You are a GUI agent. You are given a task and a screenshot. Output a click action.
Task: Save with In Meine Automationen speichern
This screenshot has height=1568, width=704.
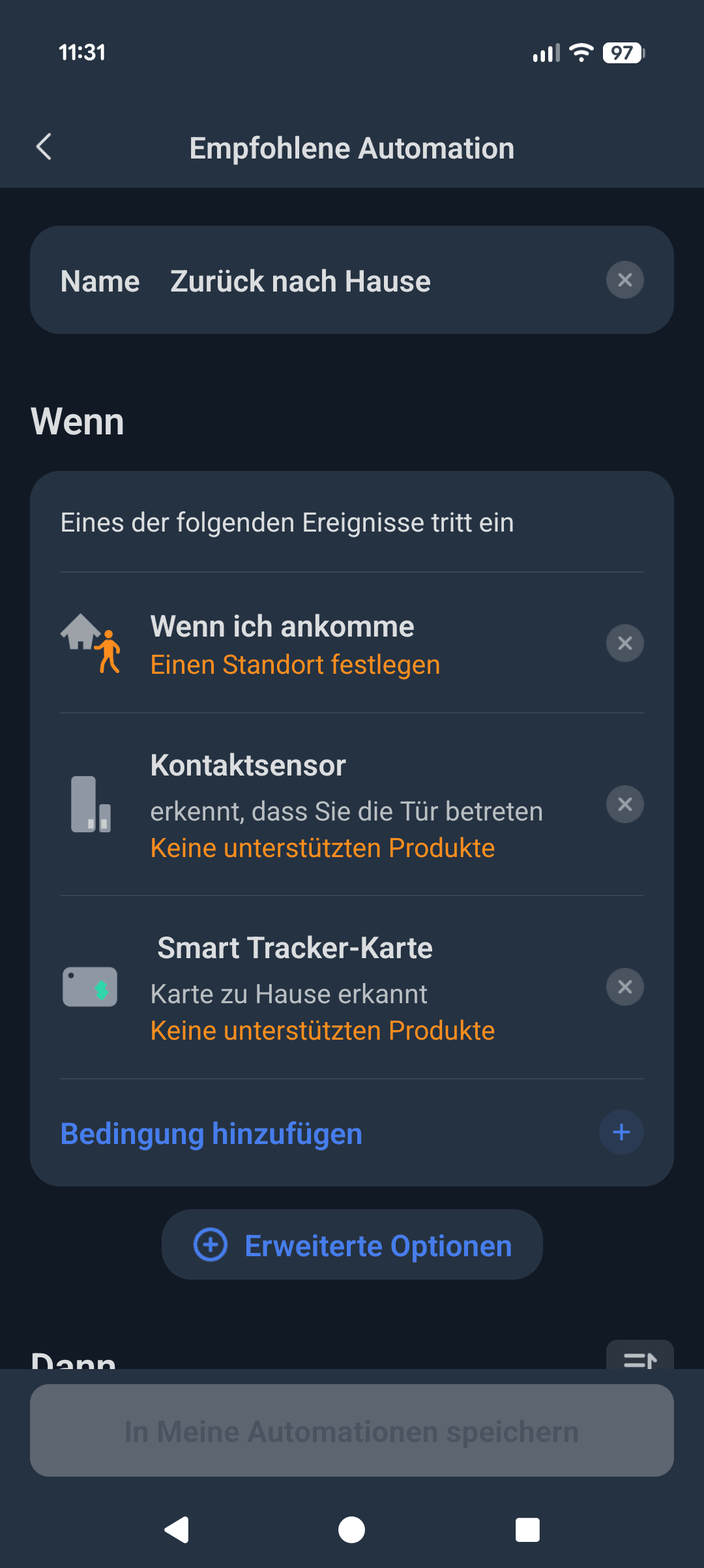tap(352, 1431)
